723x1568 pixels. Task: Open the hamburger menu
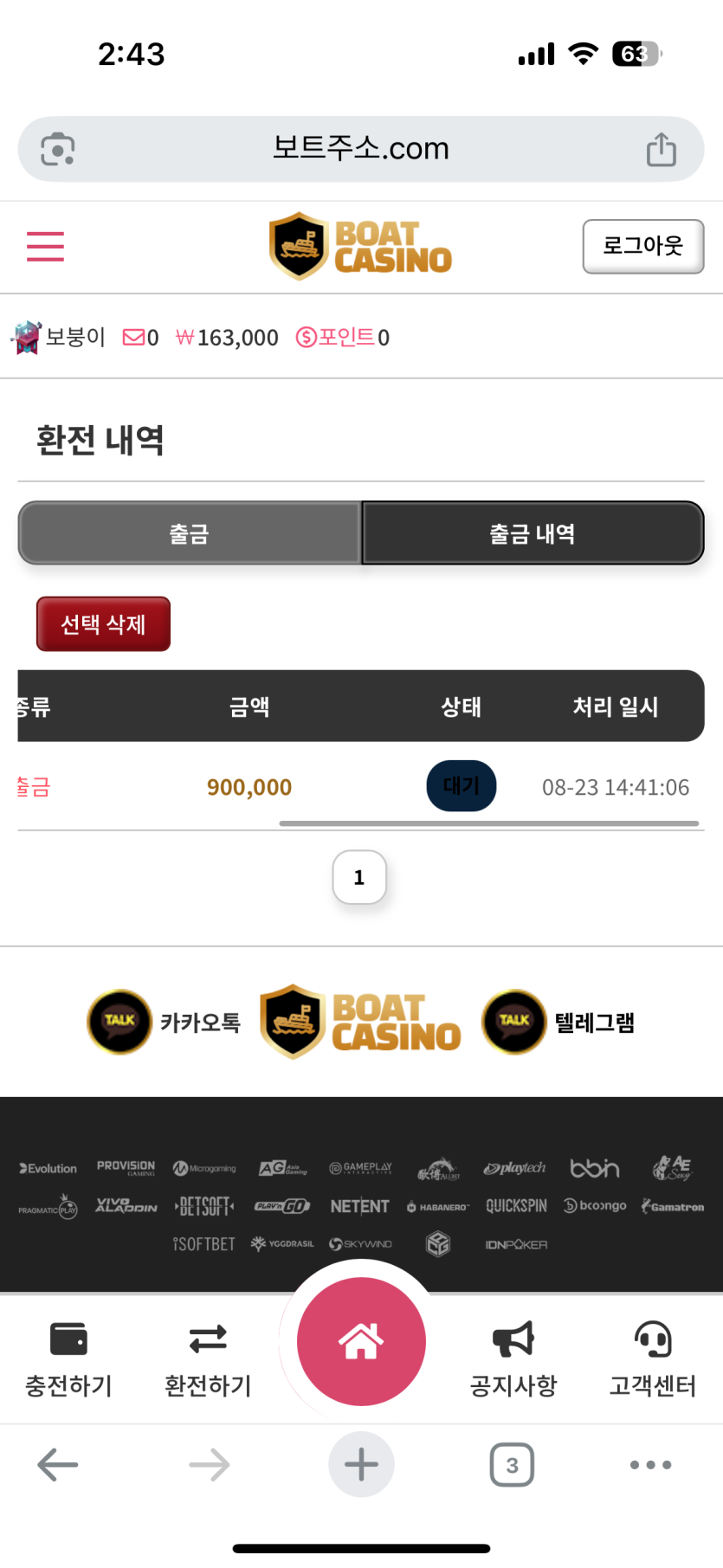point(45,247)
